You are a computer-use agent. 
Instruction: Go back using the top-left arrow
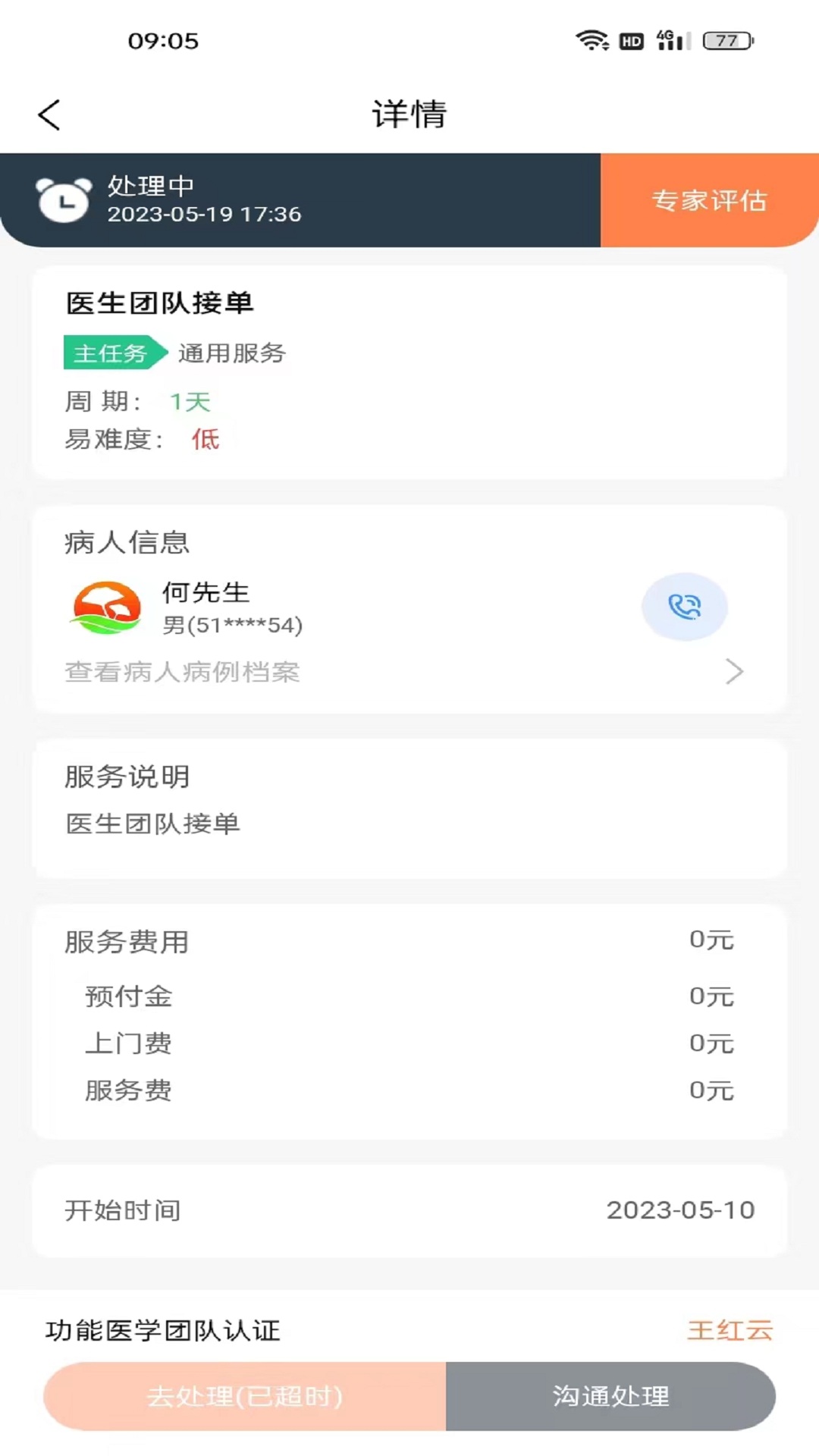49,115
